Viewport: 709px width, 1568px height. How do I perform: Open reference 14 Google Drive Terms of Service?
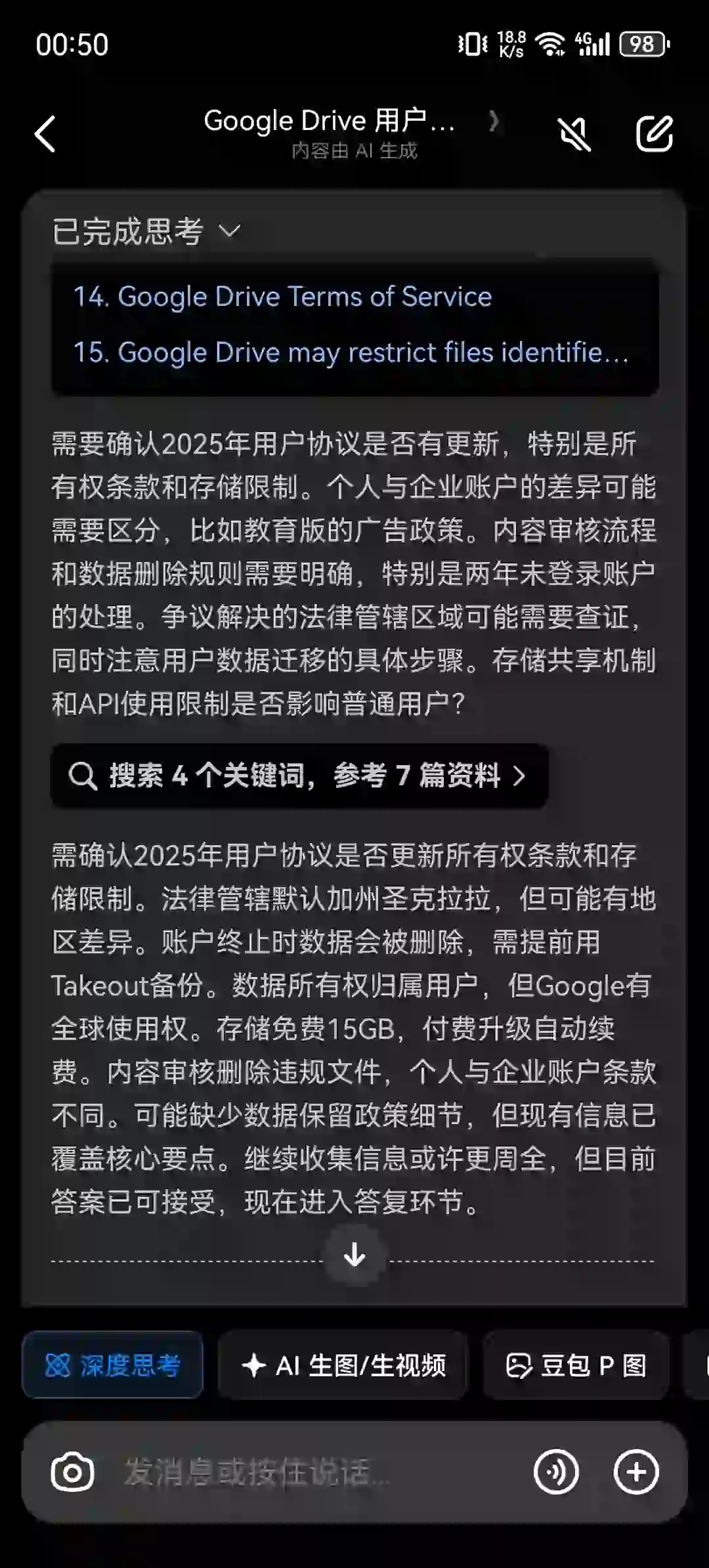pos(283,297)
